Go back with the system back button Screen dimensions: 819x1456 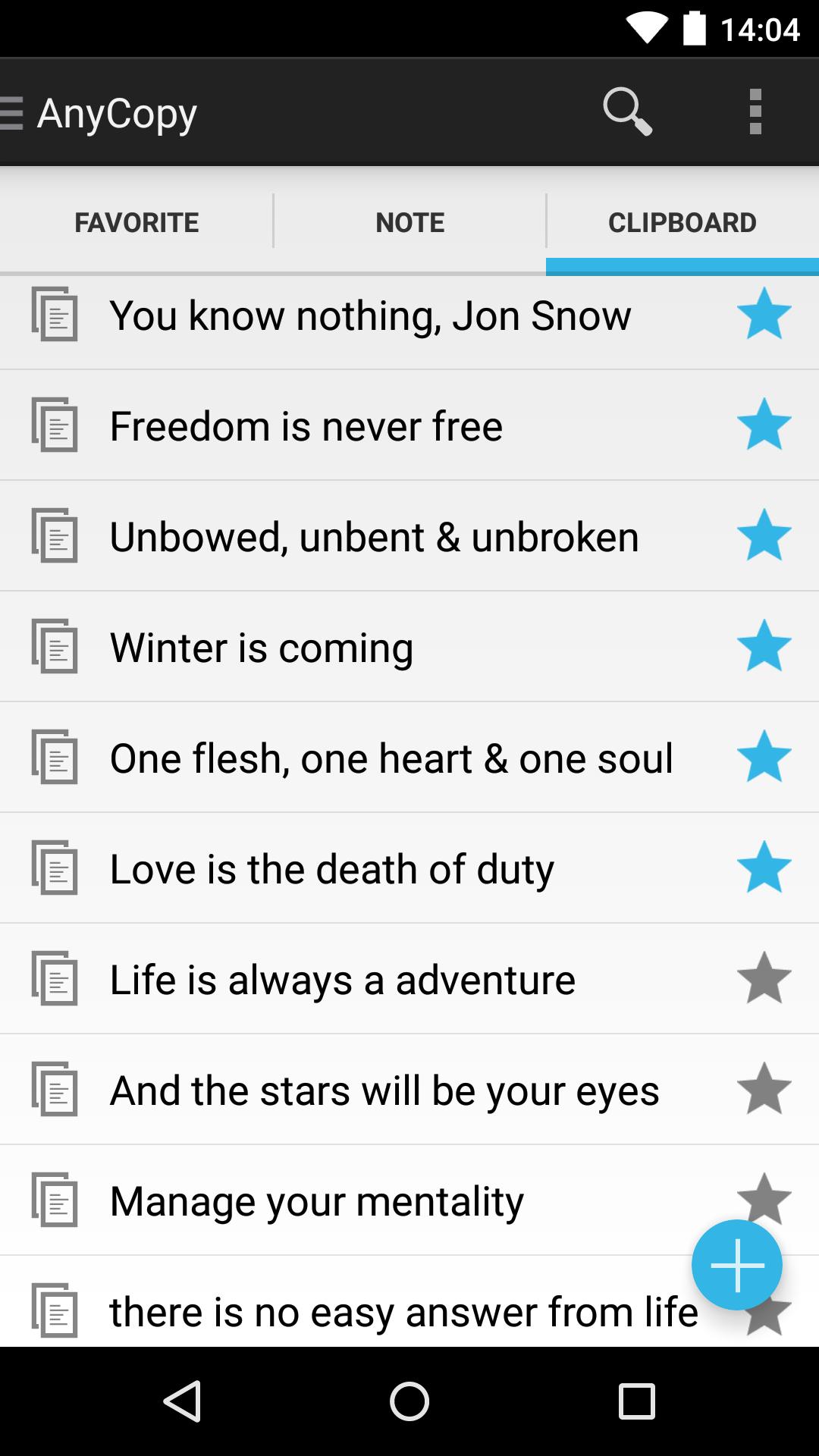coord(182,1401)
